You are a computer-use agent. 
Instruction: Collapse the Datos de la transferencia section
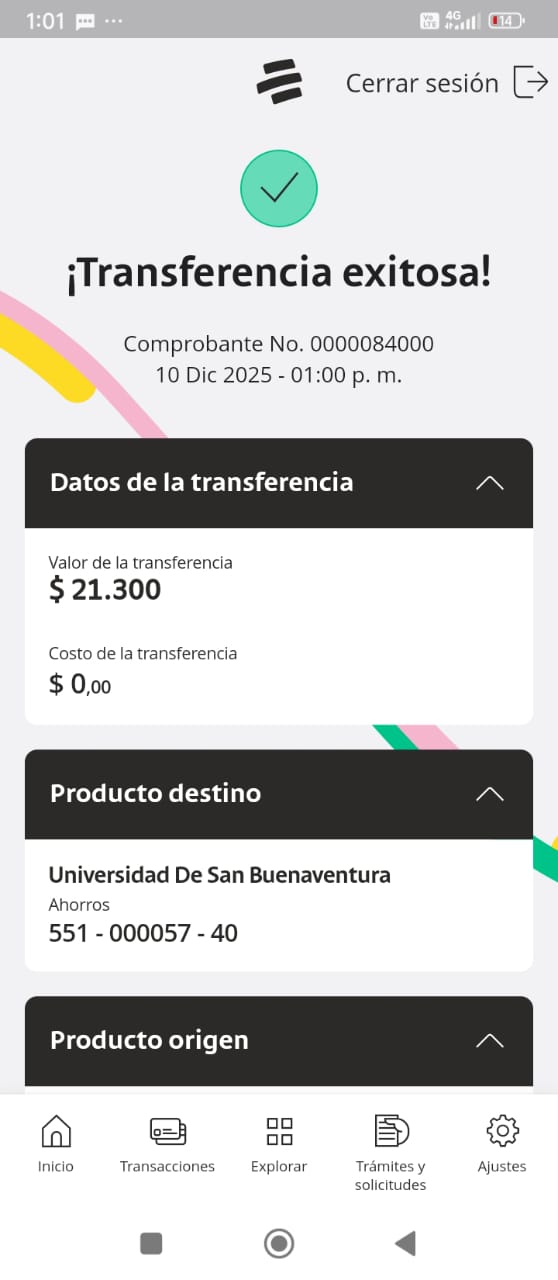coord(489,483)
